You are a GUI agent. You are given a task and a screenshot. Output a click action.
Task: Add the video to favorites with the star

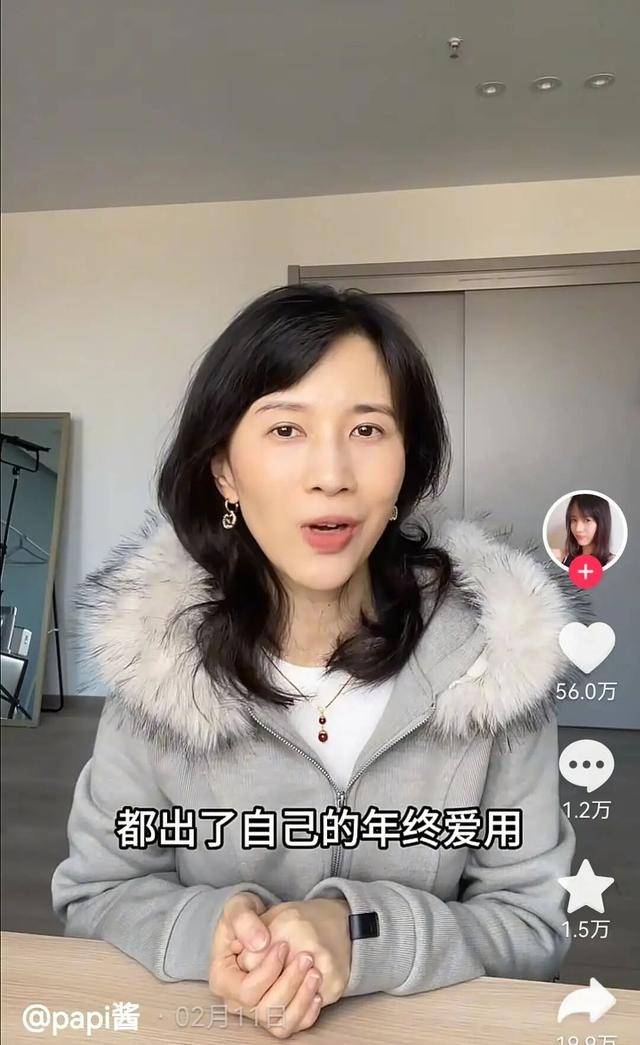coord(586,887)
